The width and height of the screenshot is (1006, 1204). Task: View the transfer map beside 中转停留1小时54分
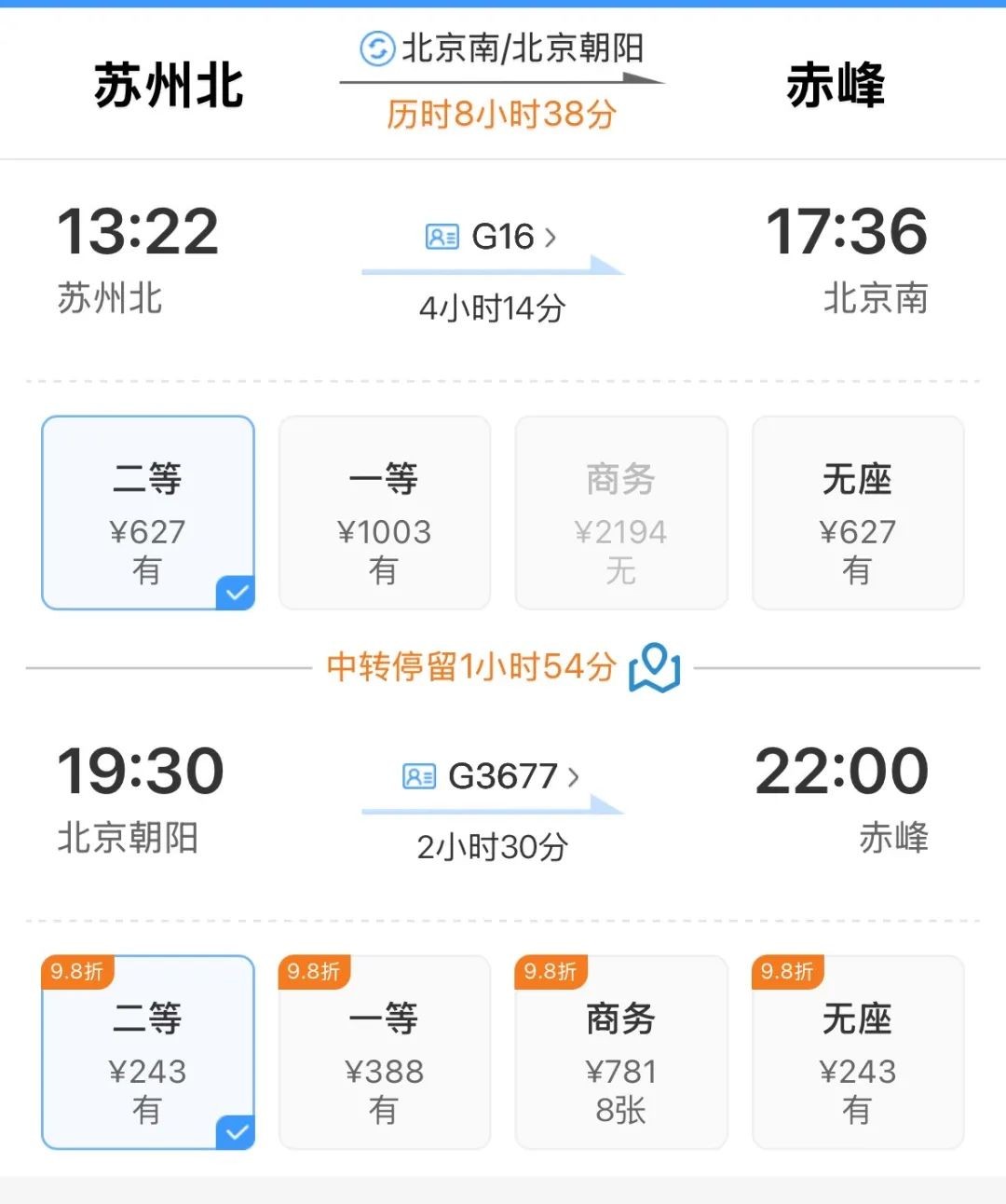click(x=655, y=667)
